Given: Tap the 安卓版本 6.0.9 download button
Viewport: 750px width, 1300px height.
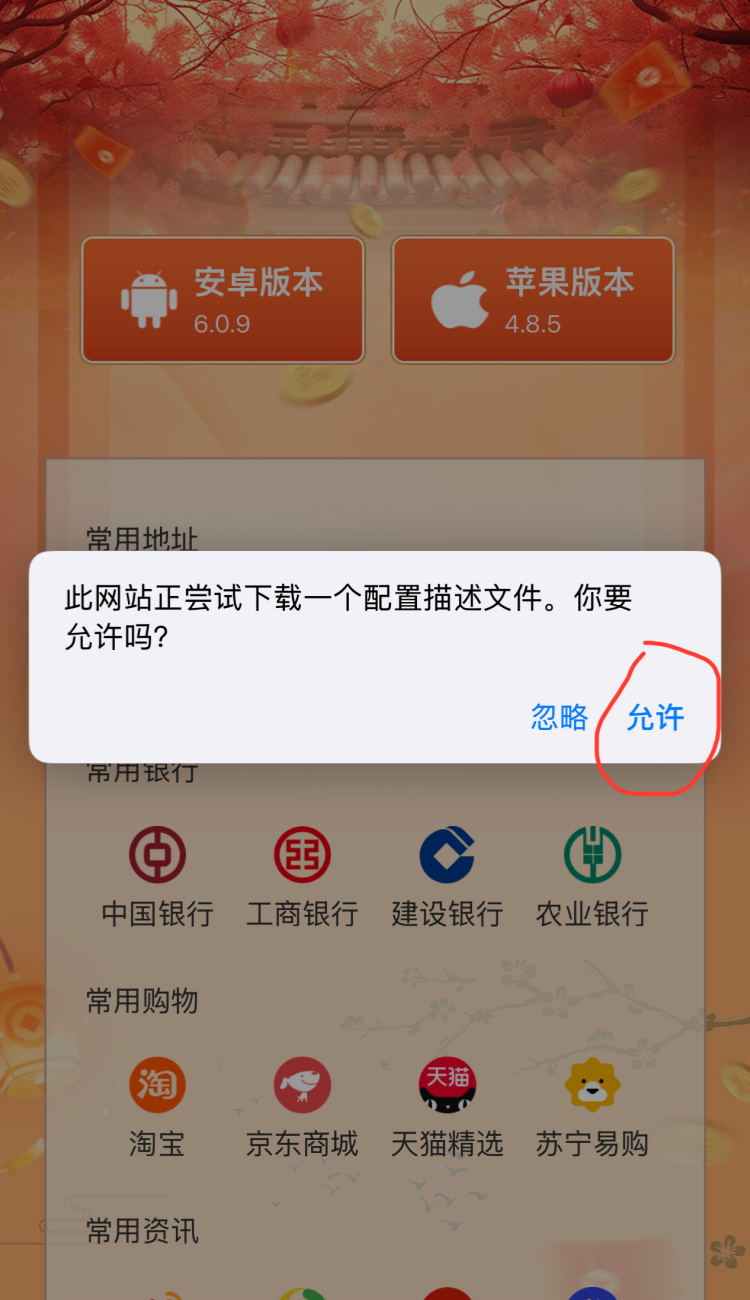Looking at the screenshot, I should [x=223, y=300].
